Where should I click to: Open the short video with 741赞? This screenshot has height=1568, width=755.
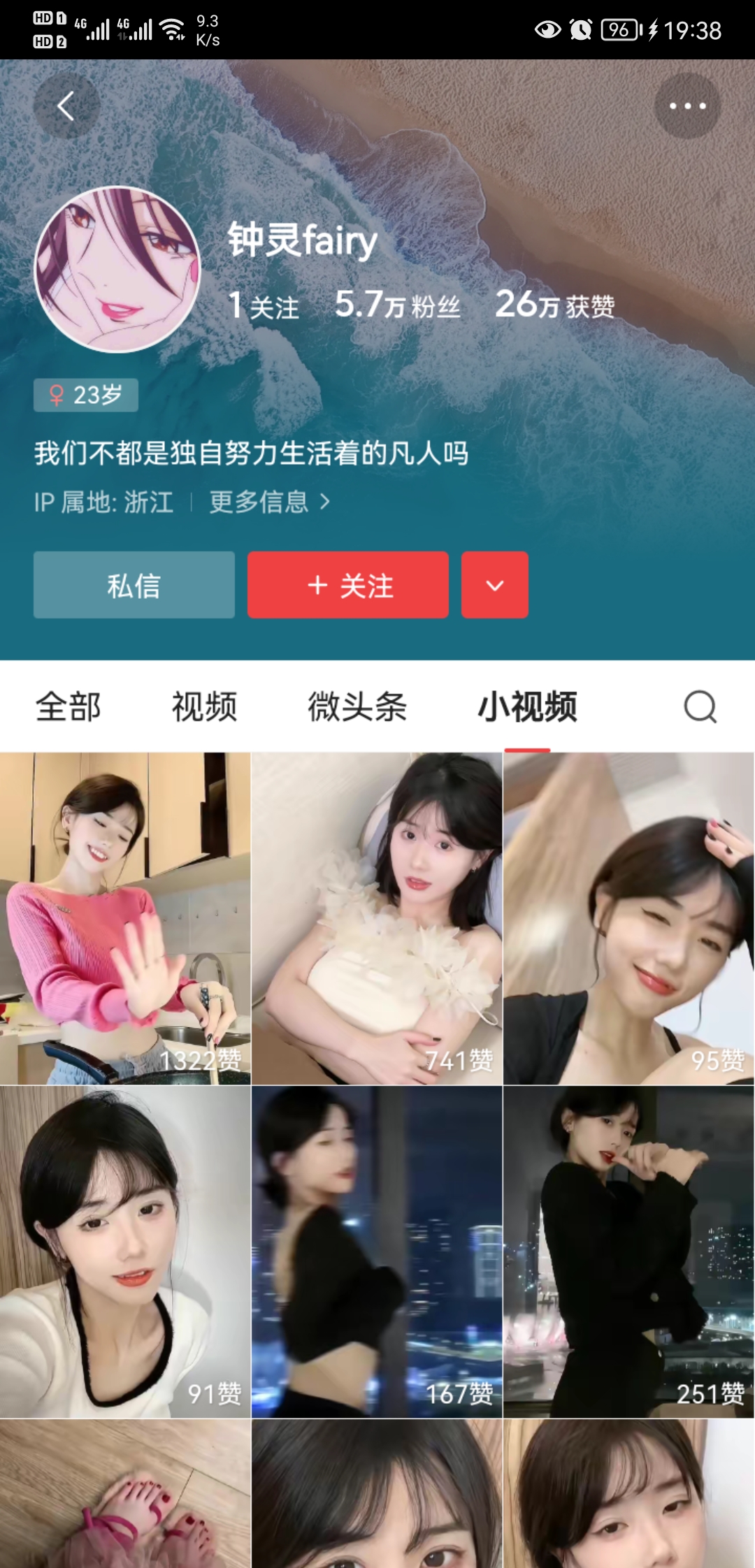377,918
